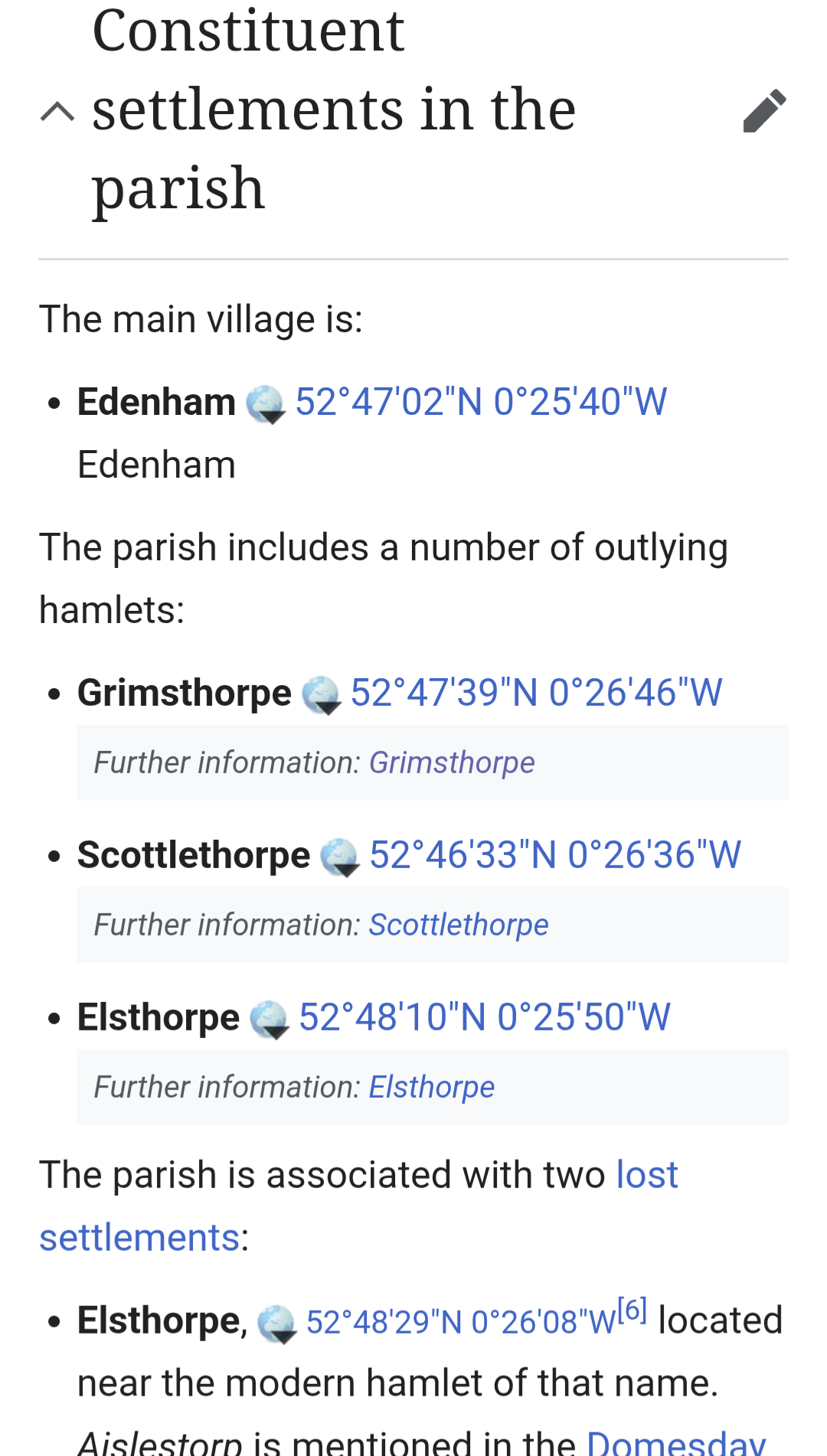View citation number 6
827x1456 pixels.
[633, 1310]
